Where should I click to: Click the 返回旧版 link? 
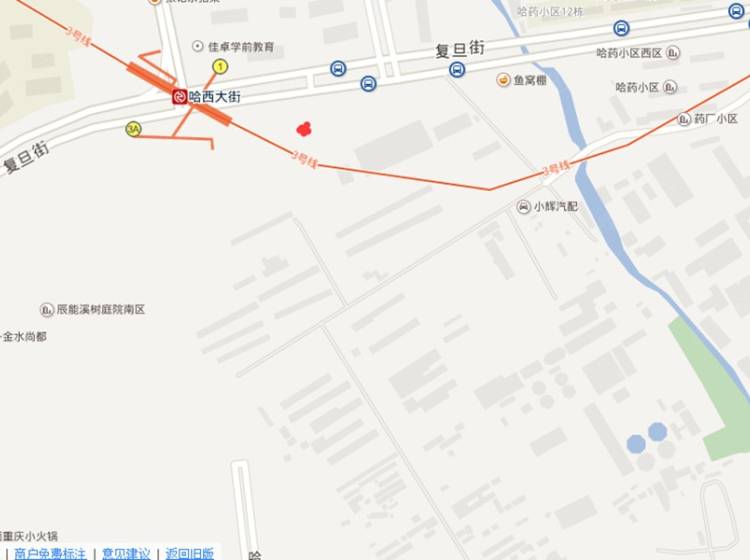pyautogui.click(x=190, y=553)
